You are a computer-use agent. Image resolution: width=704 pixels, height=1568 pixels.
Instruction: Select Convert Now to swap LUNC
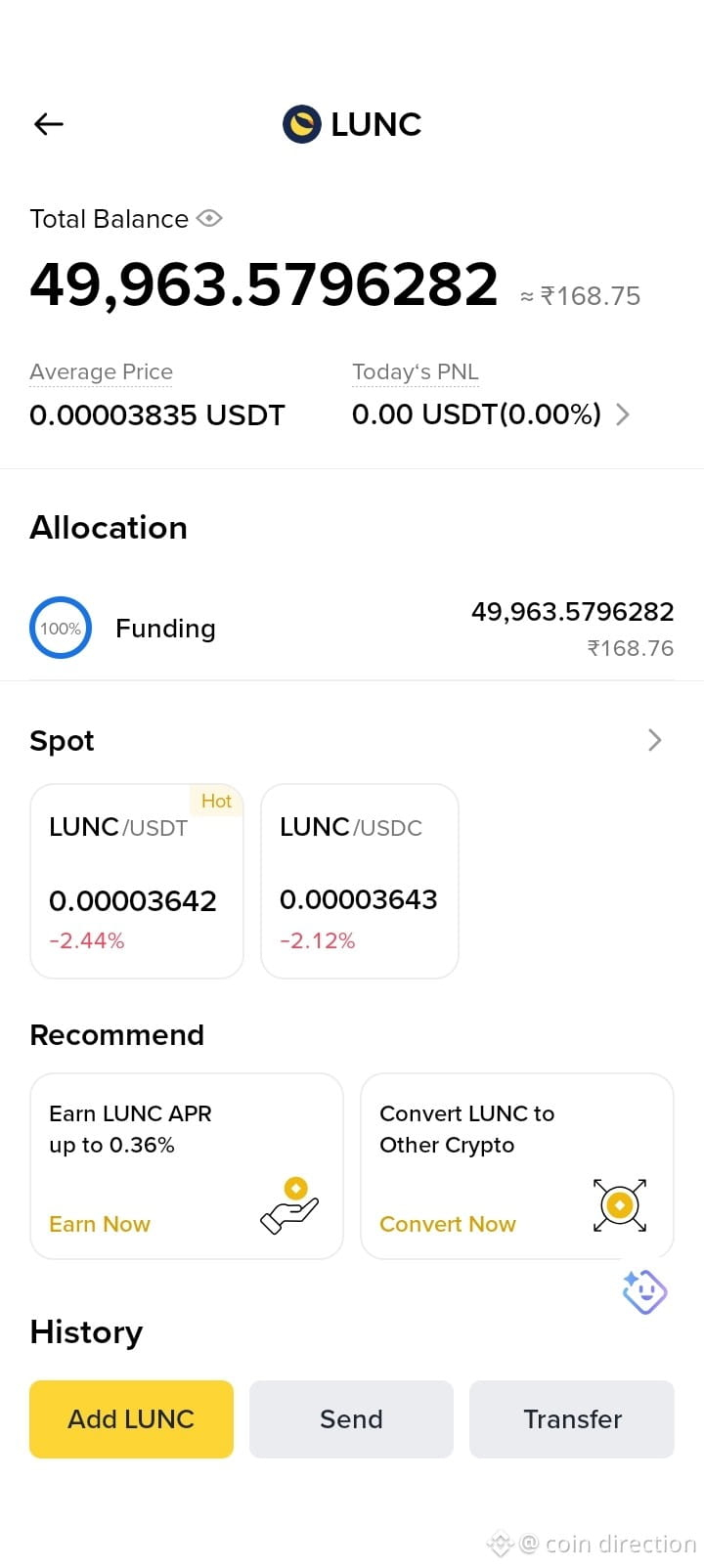point(447,1224)
